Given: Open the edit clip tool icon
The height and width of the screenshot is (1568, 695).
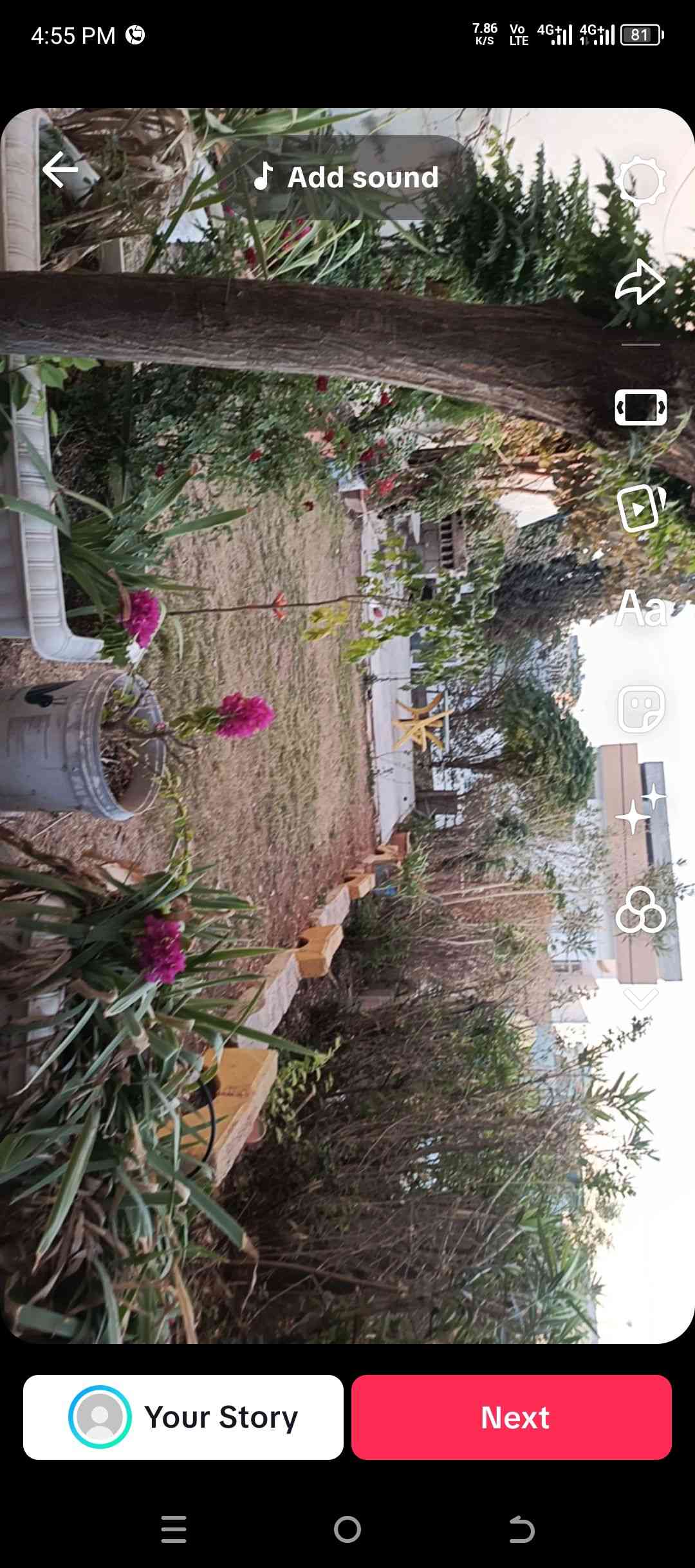Looking at the screenshot, I should pos(640,407).
